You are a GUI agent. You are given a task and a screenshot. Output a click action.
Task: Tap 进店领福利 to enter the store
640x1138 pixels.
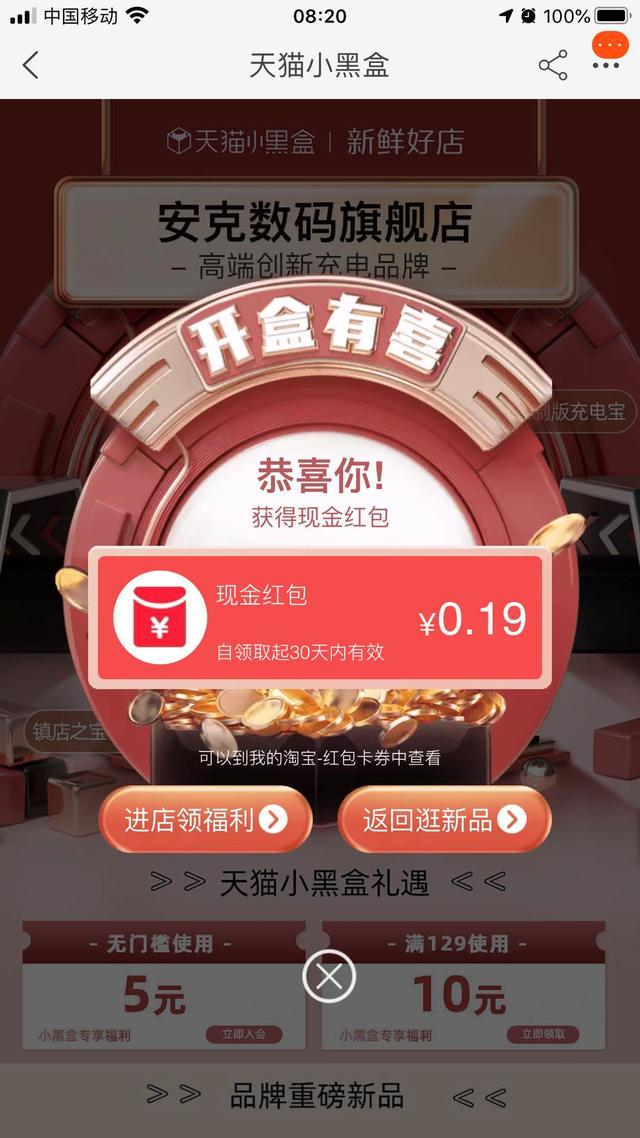pyautogui.click(x=205, y=820)
